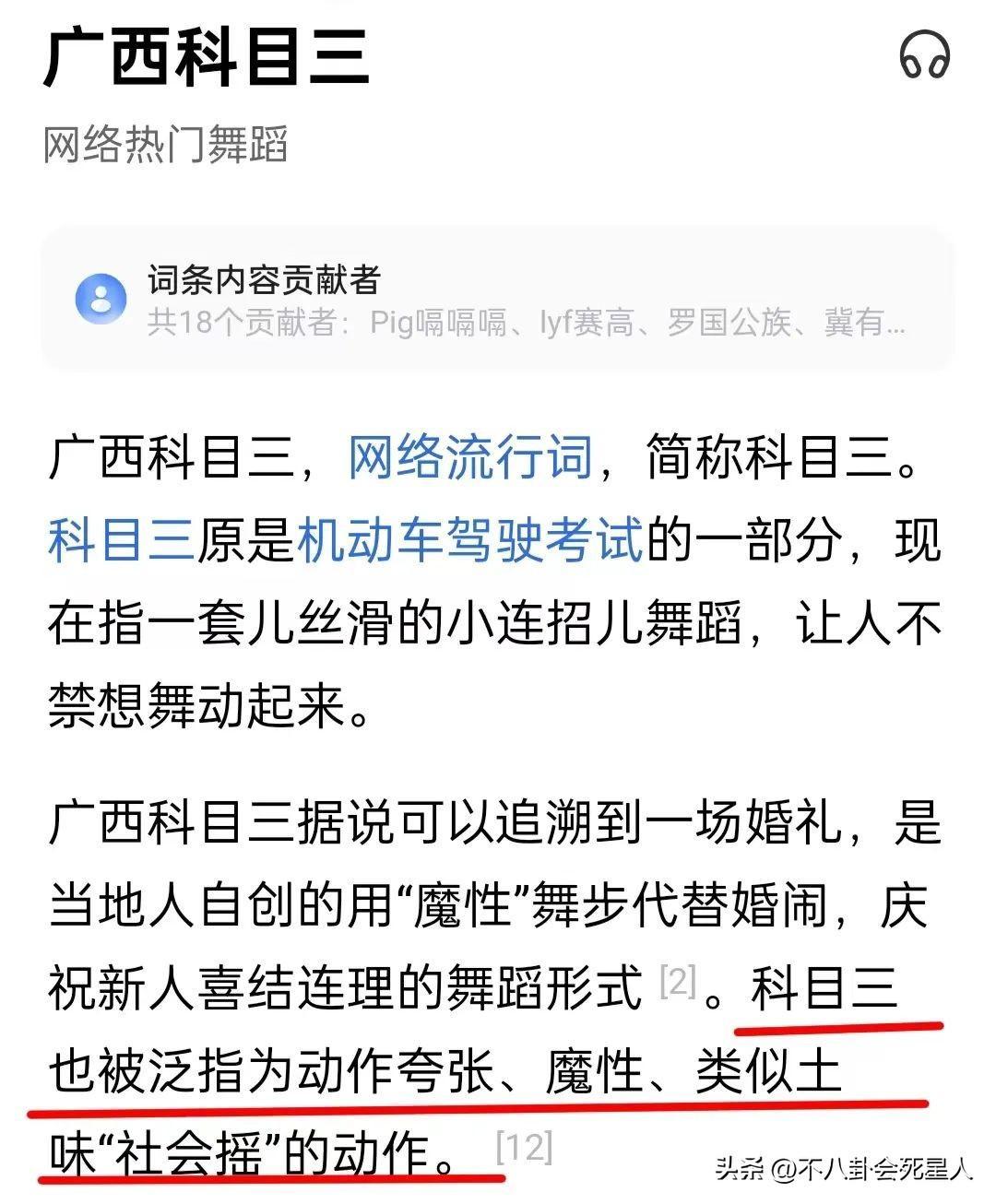Open reference footnote [12]

coord(524,1148)
